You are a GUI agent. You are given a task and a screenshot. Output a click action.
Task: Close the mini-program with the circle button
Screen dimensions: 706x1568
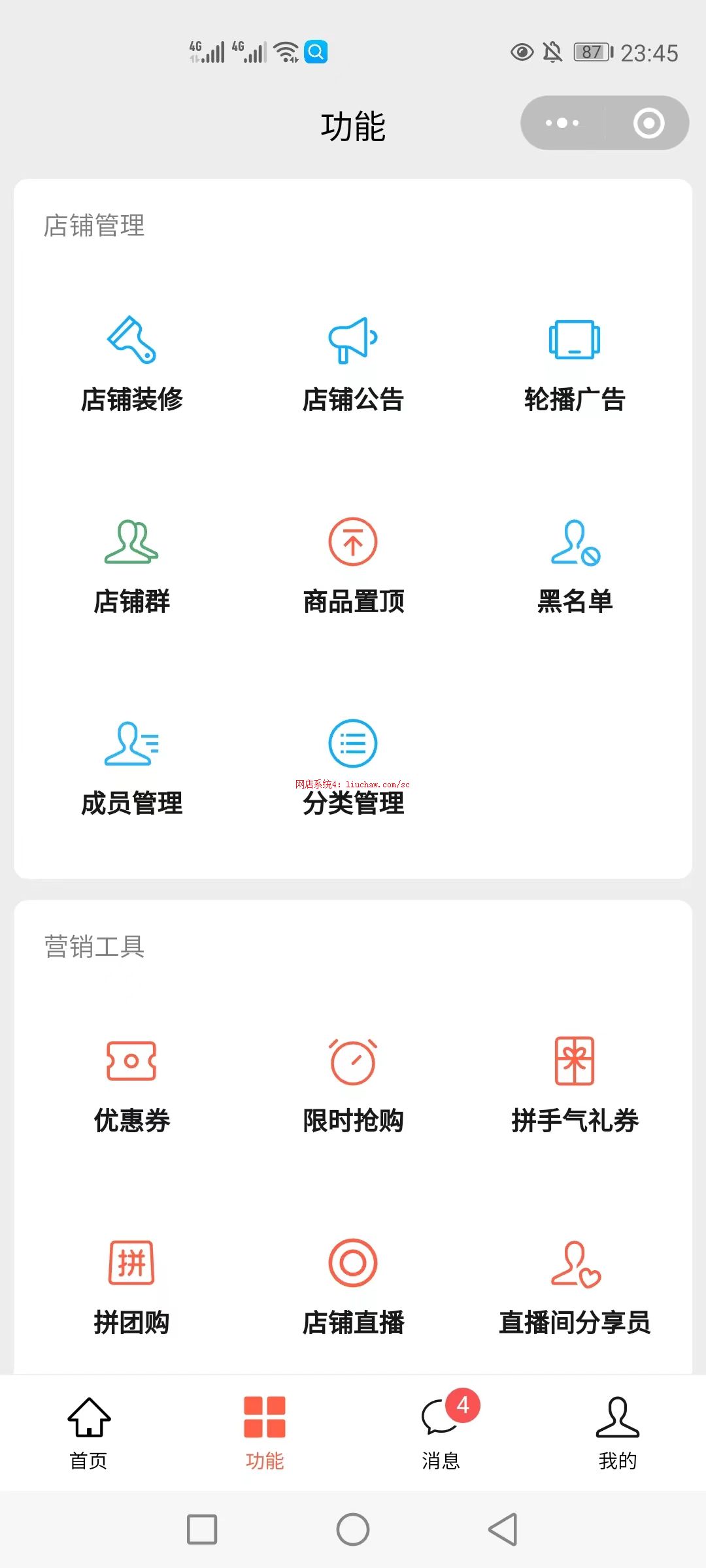tap(648, 123)
